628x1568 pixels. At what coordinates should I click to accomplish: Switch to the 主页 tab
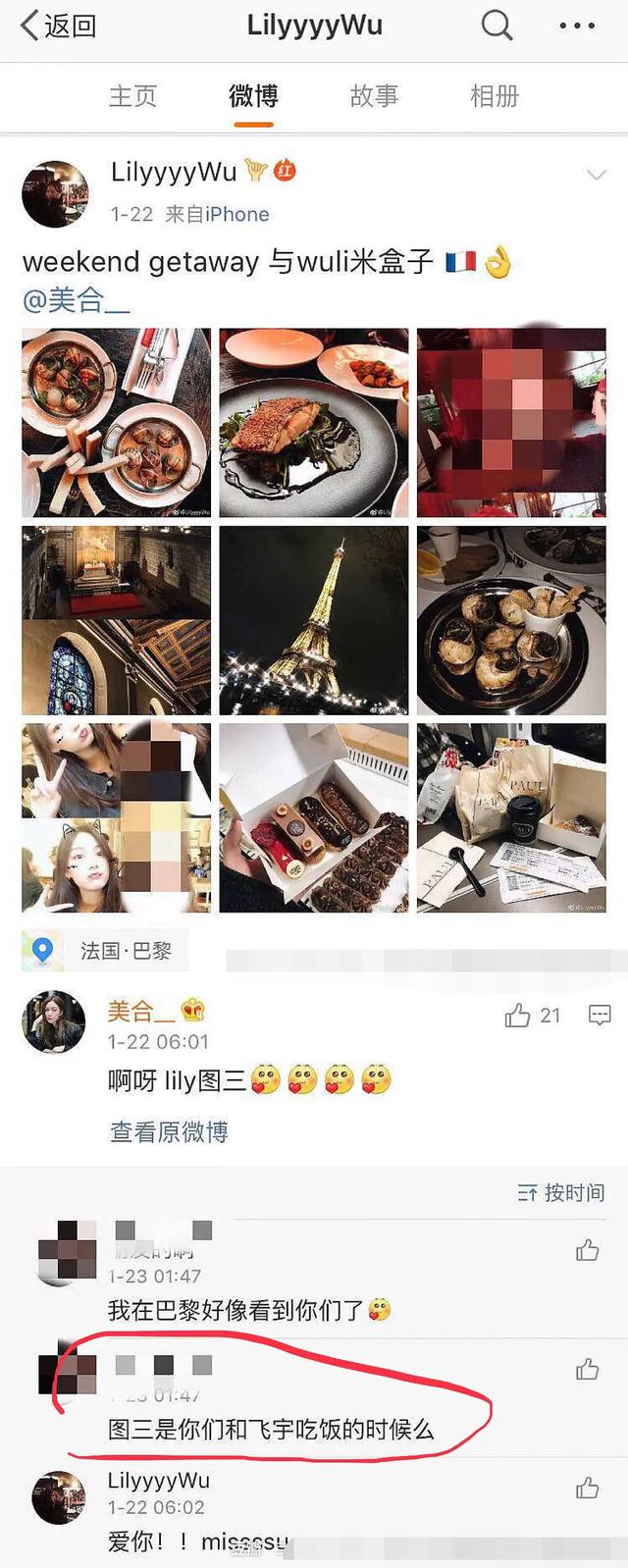tap(132, 96)
